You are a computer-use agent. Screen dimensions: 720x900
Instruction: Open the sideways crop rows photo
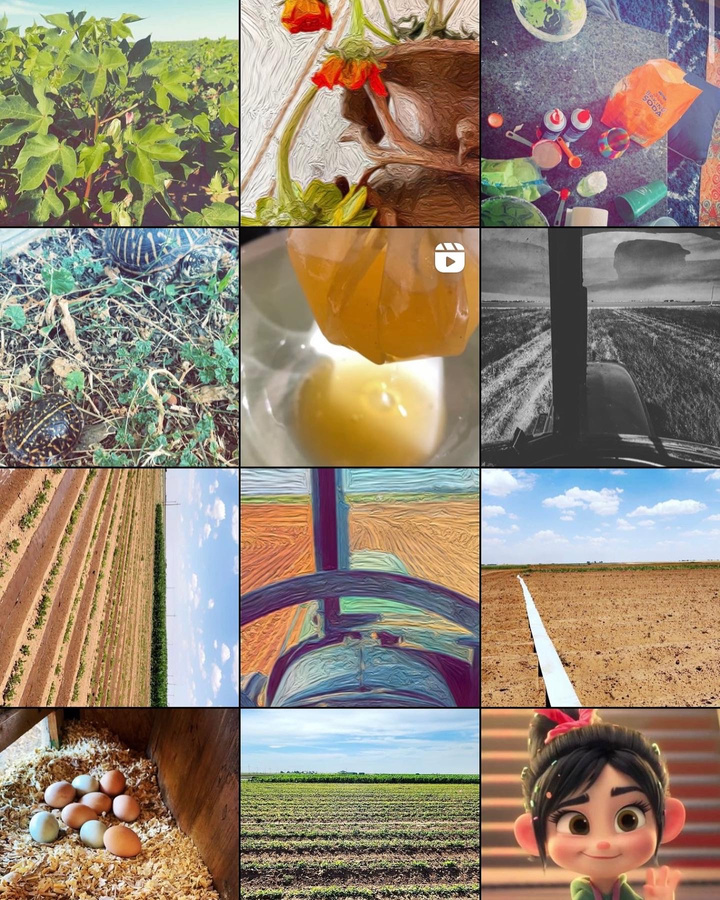119,588
